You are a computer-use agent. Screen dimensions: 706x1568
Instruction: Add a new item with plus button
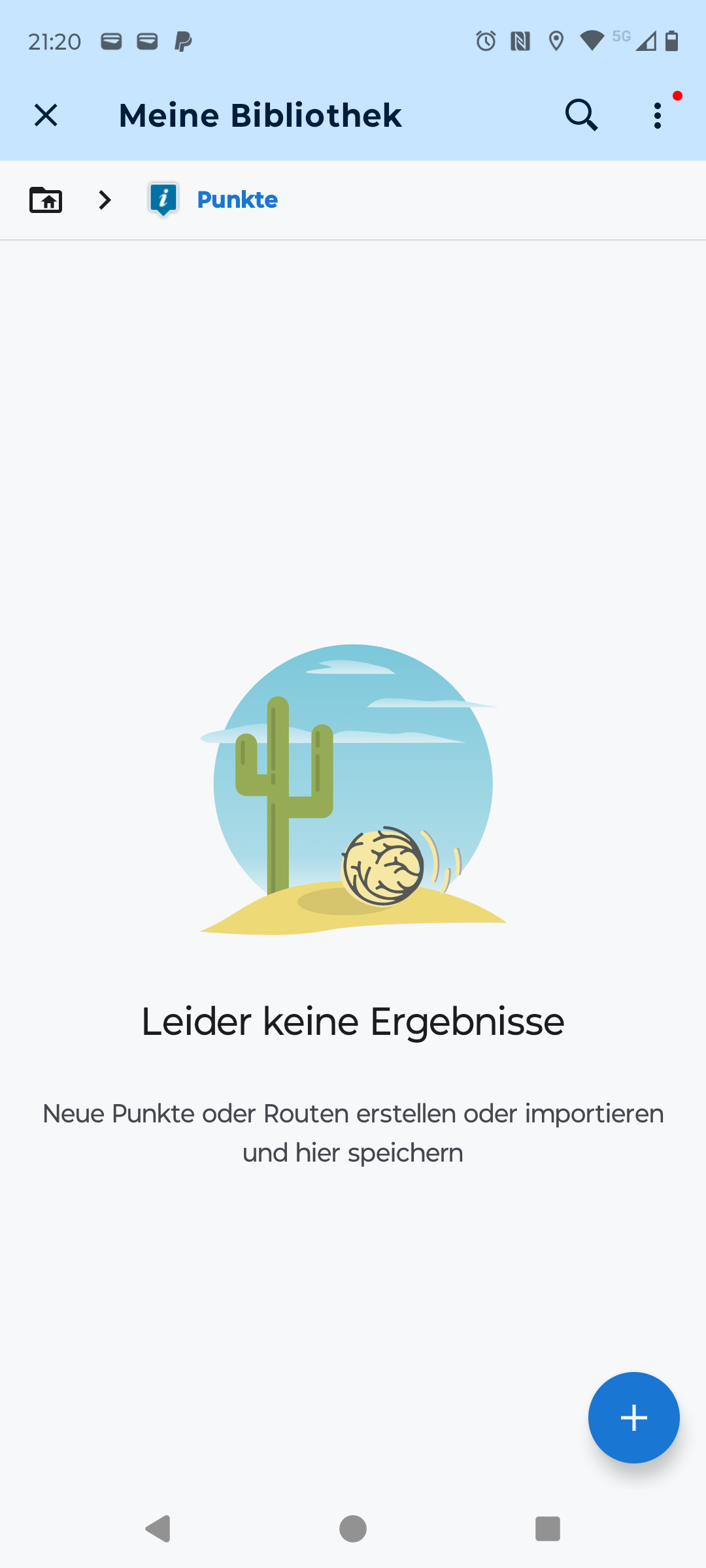coord(633,1418)
